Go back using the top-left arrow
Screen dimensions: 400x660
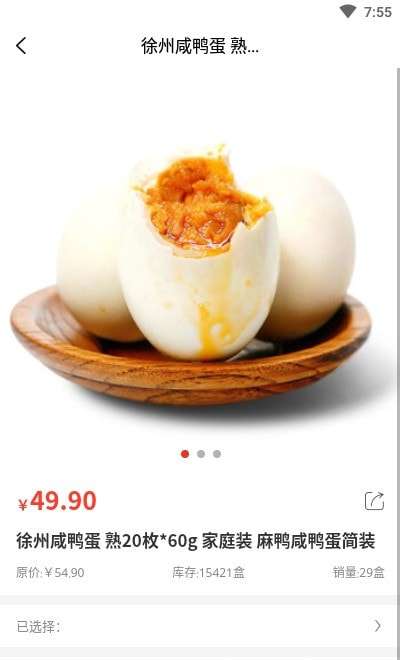[21, 45]
